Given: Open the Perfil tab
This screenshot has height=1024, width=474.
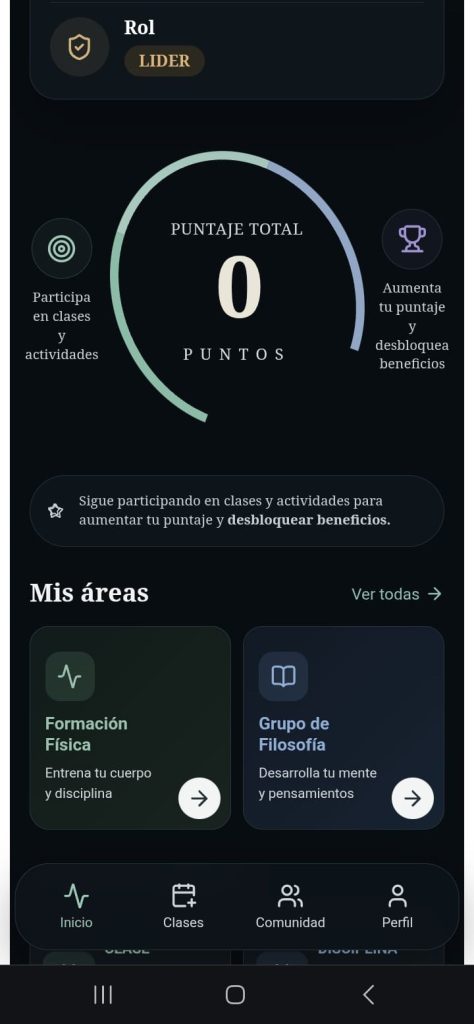Looking at the screenshot, I should 397,906.
